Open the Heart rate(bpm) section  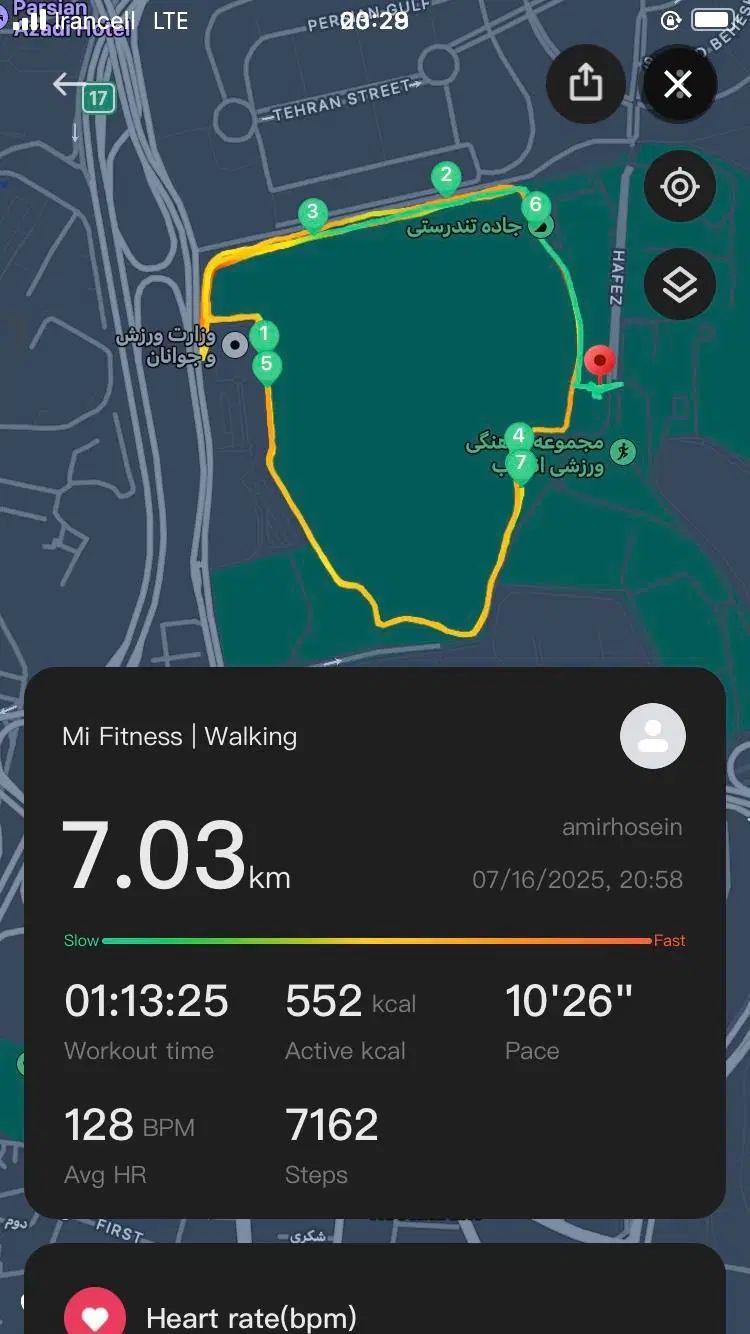[x=250, y=1318]
